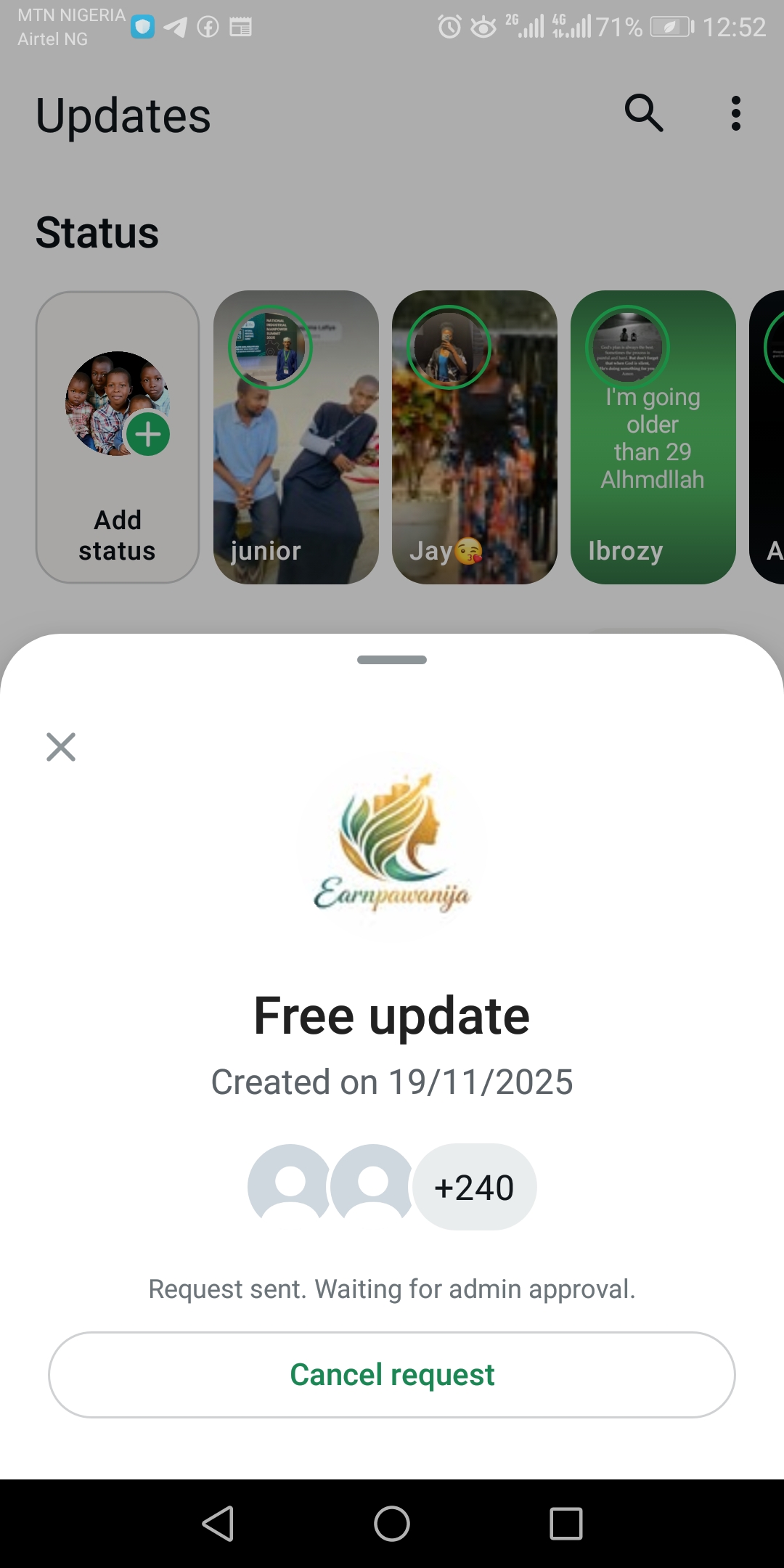View the +240 members list
This screenshot has height=1568, width=784.
point(474,1188)
